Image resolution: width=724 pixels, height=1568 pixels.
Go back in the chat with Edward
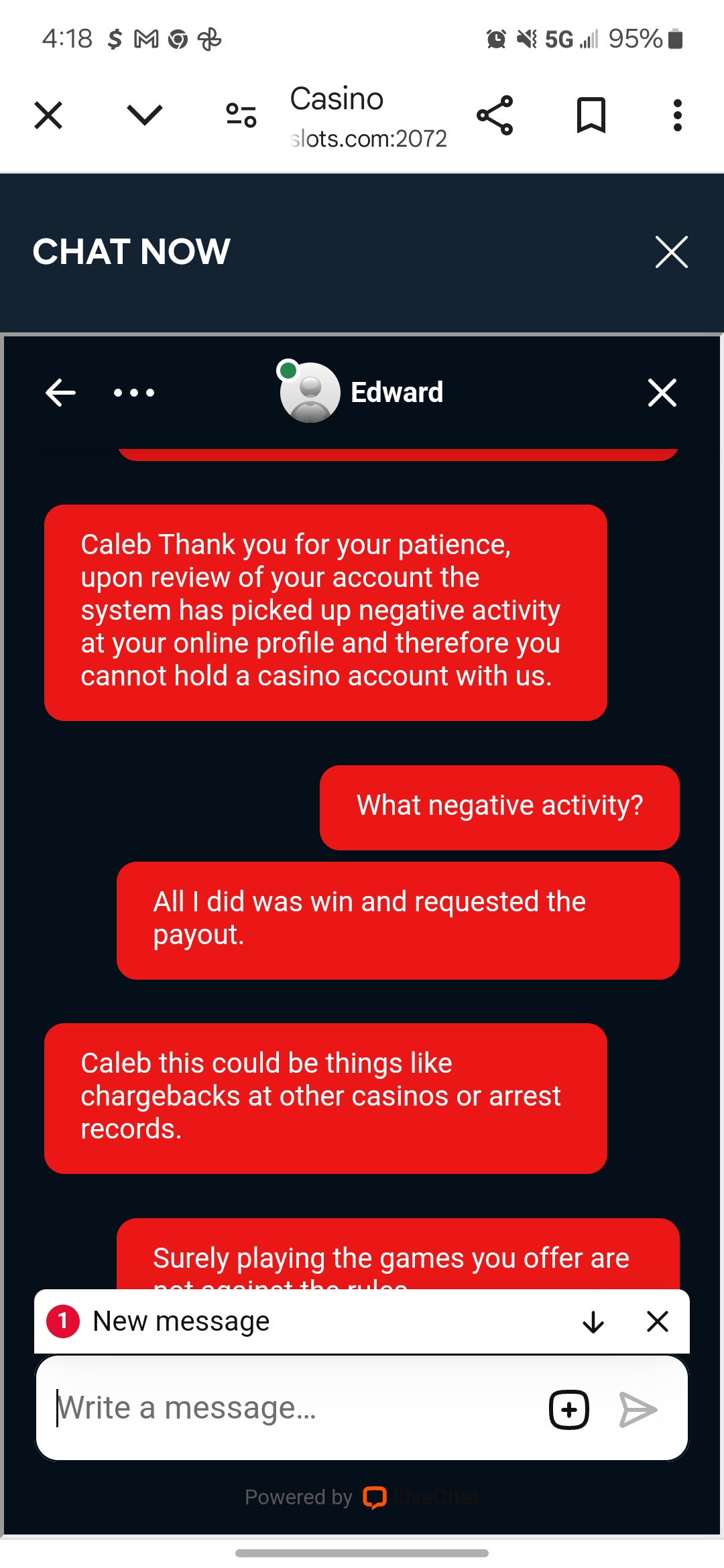60,393
